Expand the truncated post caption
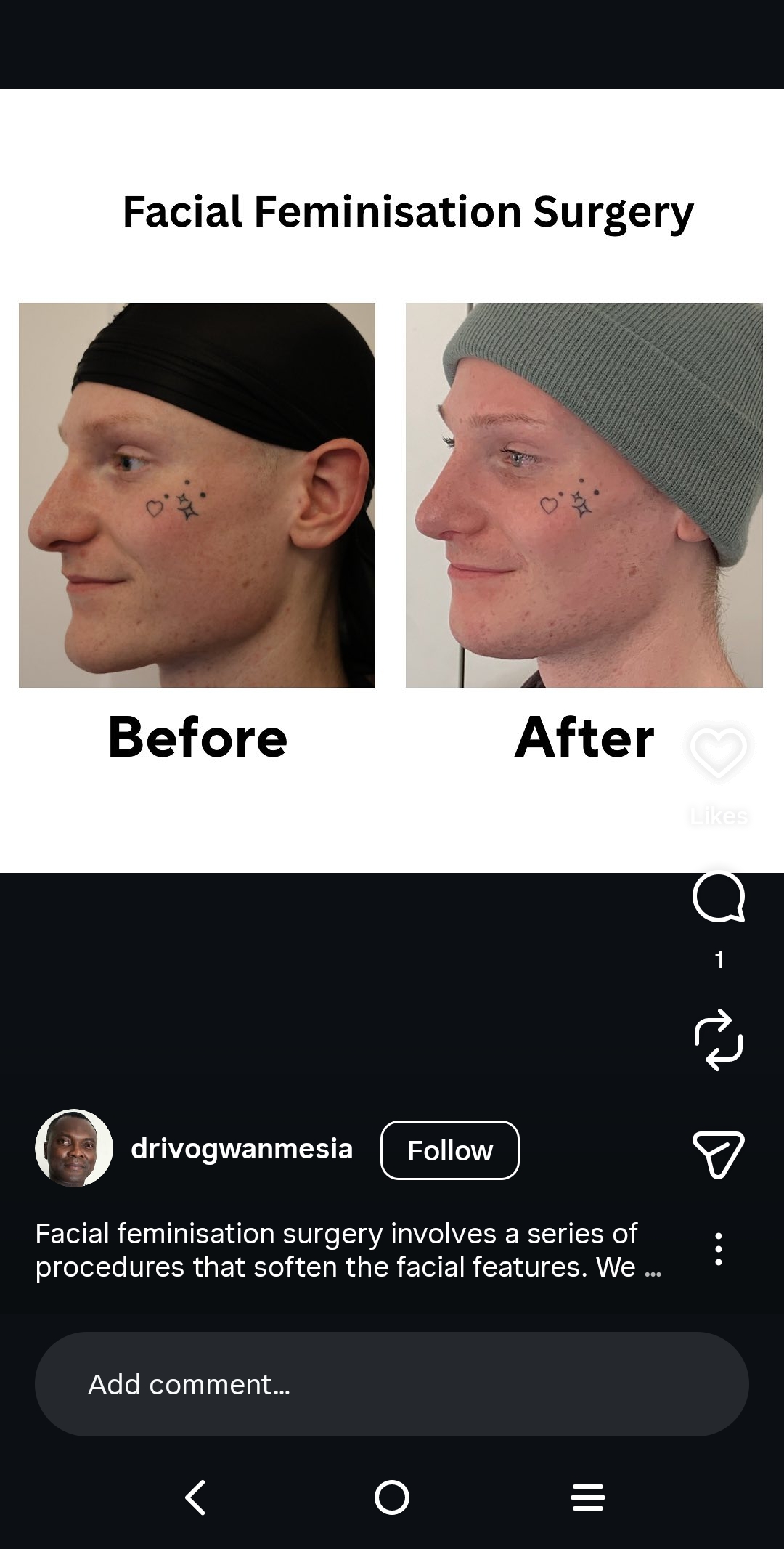This screenshot has height=1549, width=784. coord(652,1268)
